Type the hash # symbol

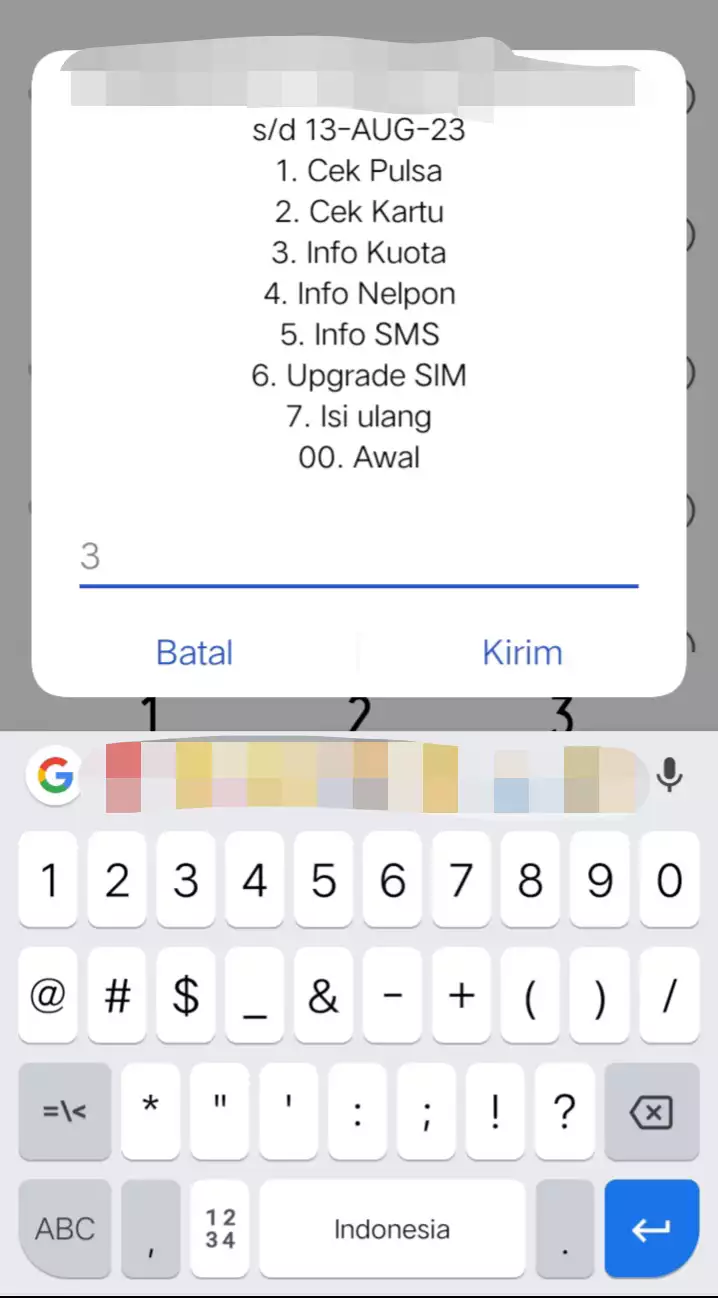pos(118,996)
